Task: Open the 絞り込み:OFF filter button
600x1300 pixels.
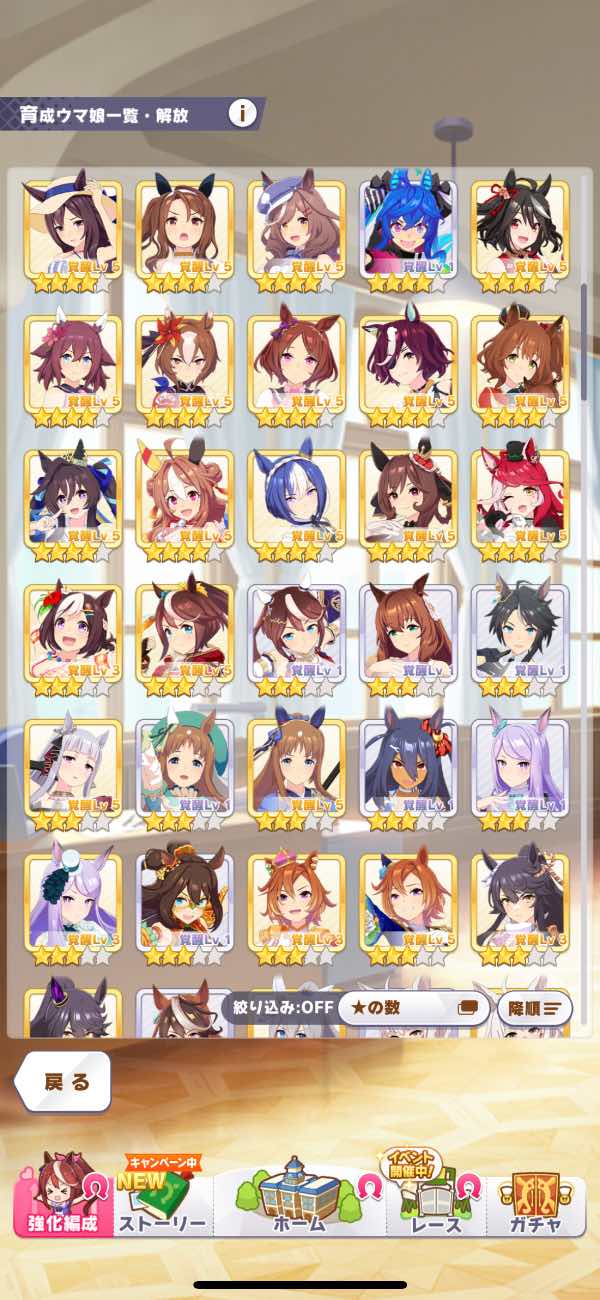Action: click(278, 1007)
